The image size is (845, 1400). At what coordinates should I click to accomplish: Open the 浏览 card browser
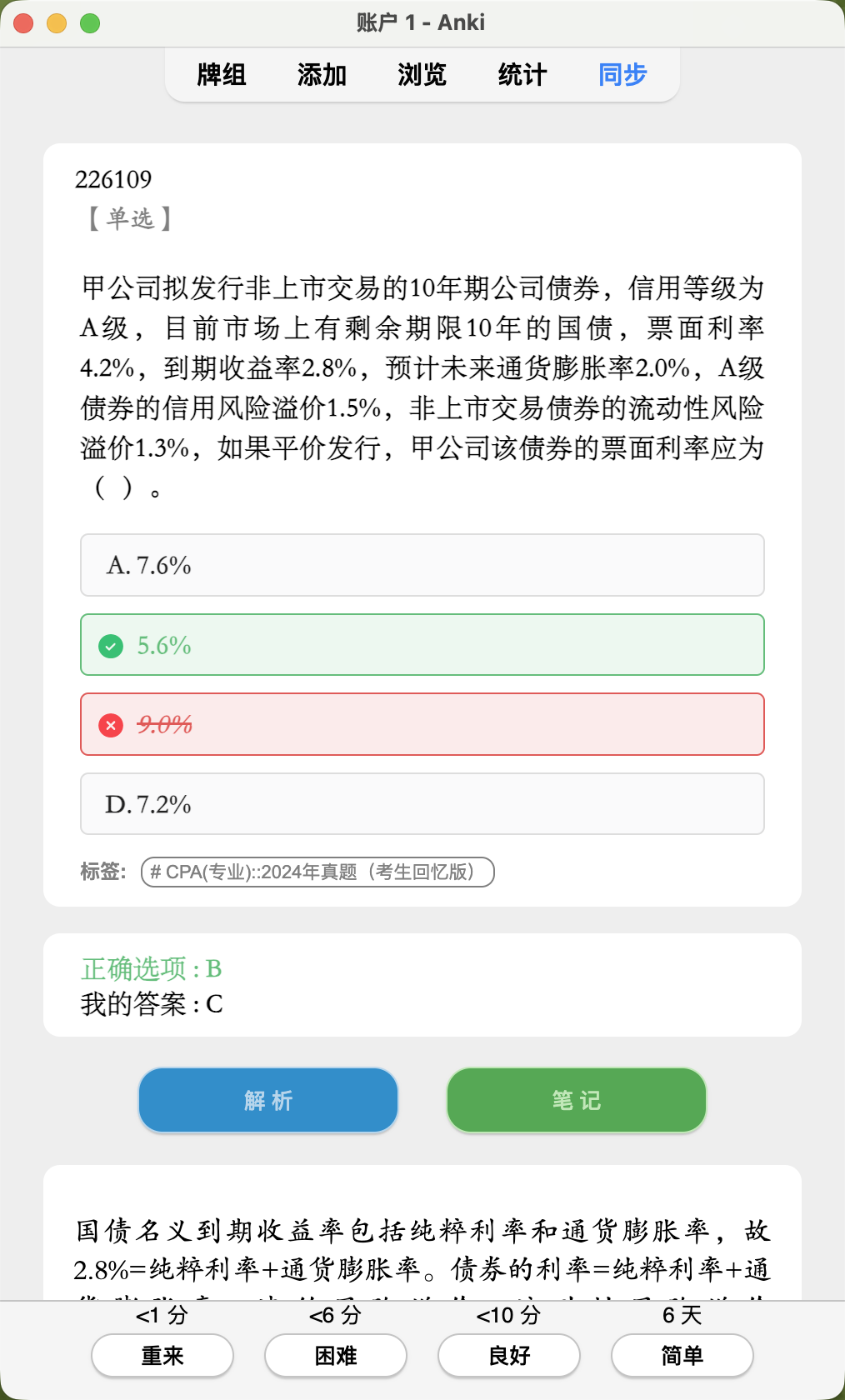pos(422,75)
